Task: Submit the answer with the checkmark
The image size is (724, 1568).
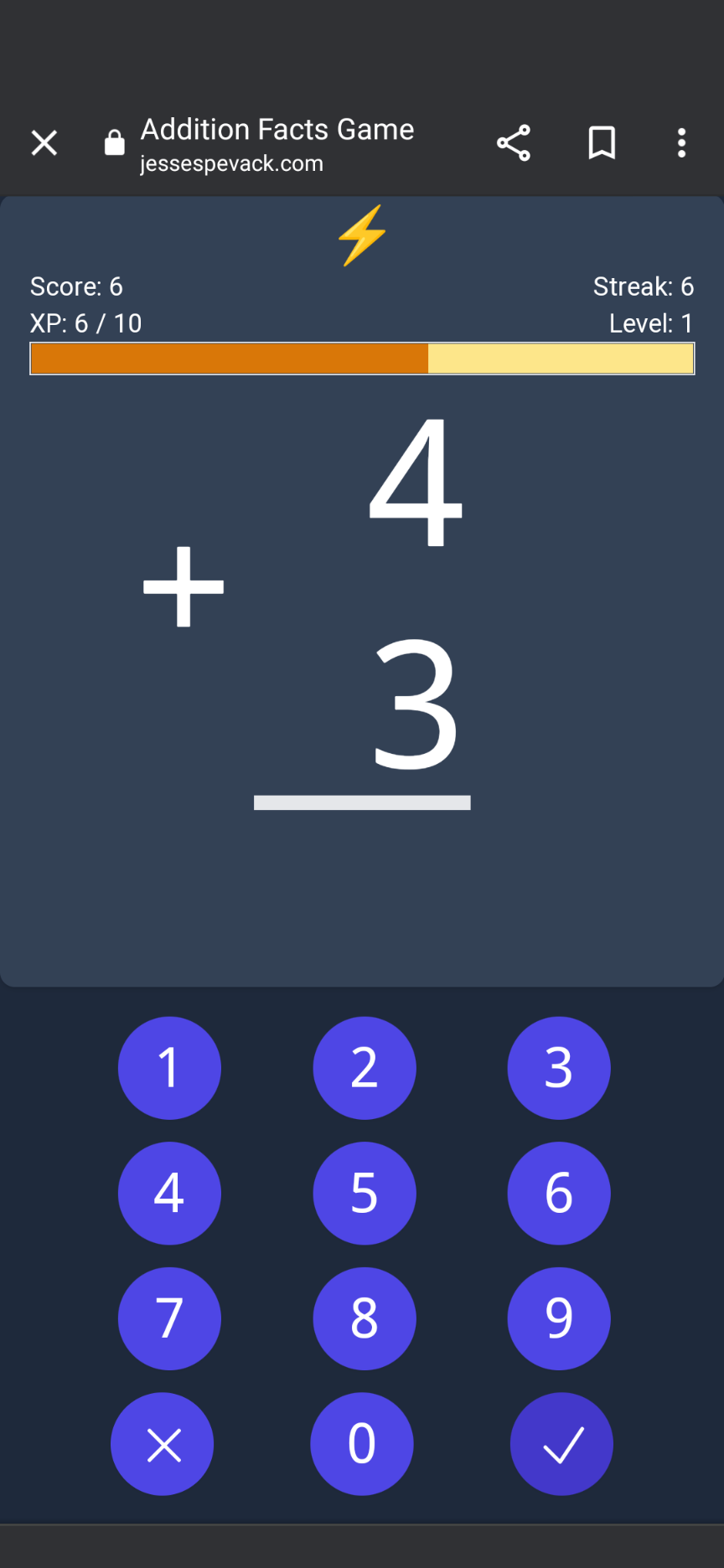Action: [x=561, y=1444]
